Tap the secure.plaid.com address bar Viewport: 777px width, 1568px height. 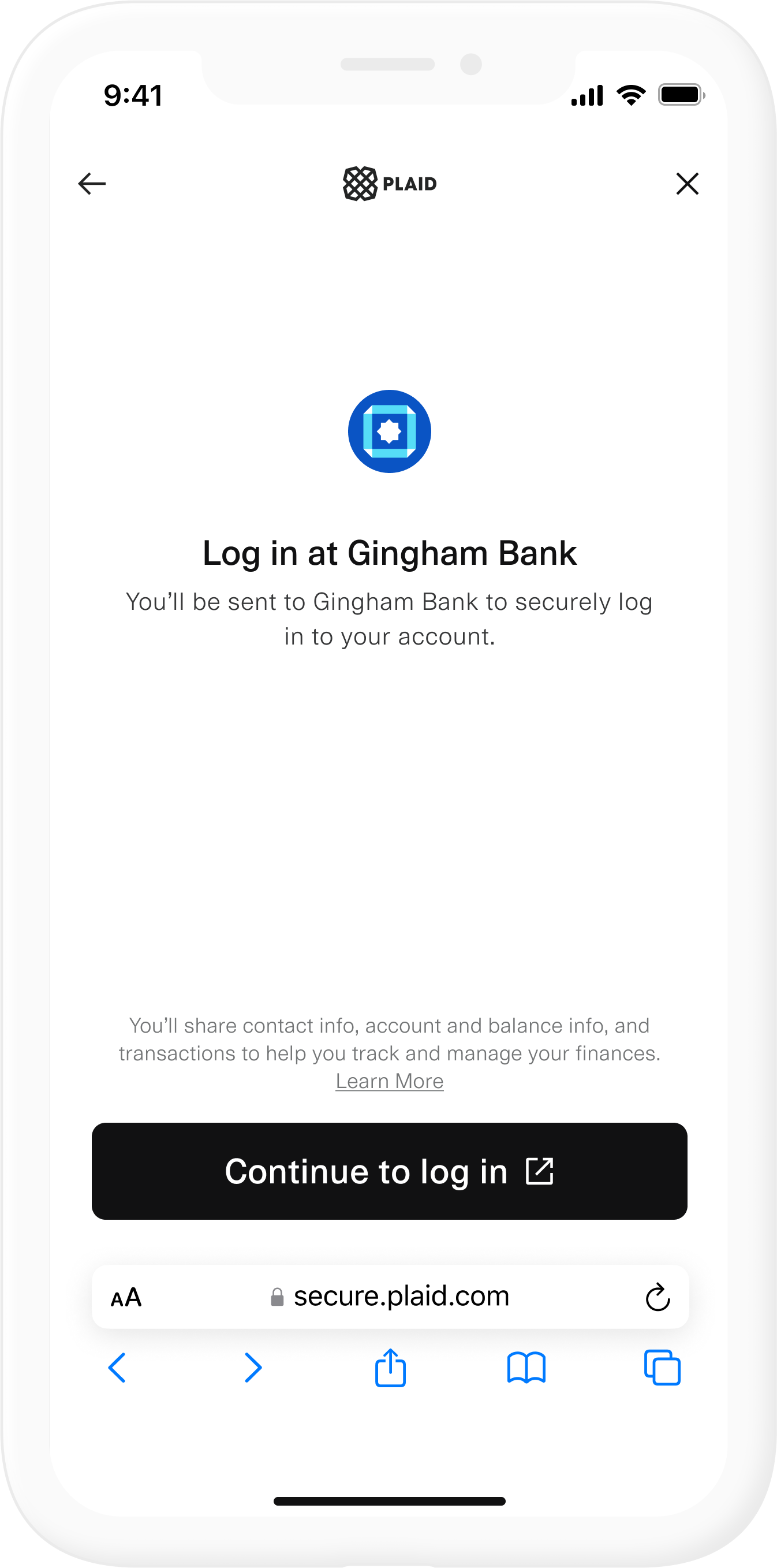(x=391, y=1296)
